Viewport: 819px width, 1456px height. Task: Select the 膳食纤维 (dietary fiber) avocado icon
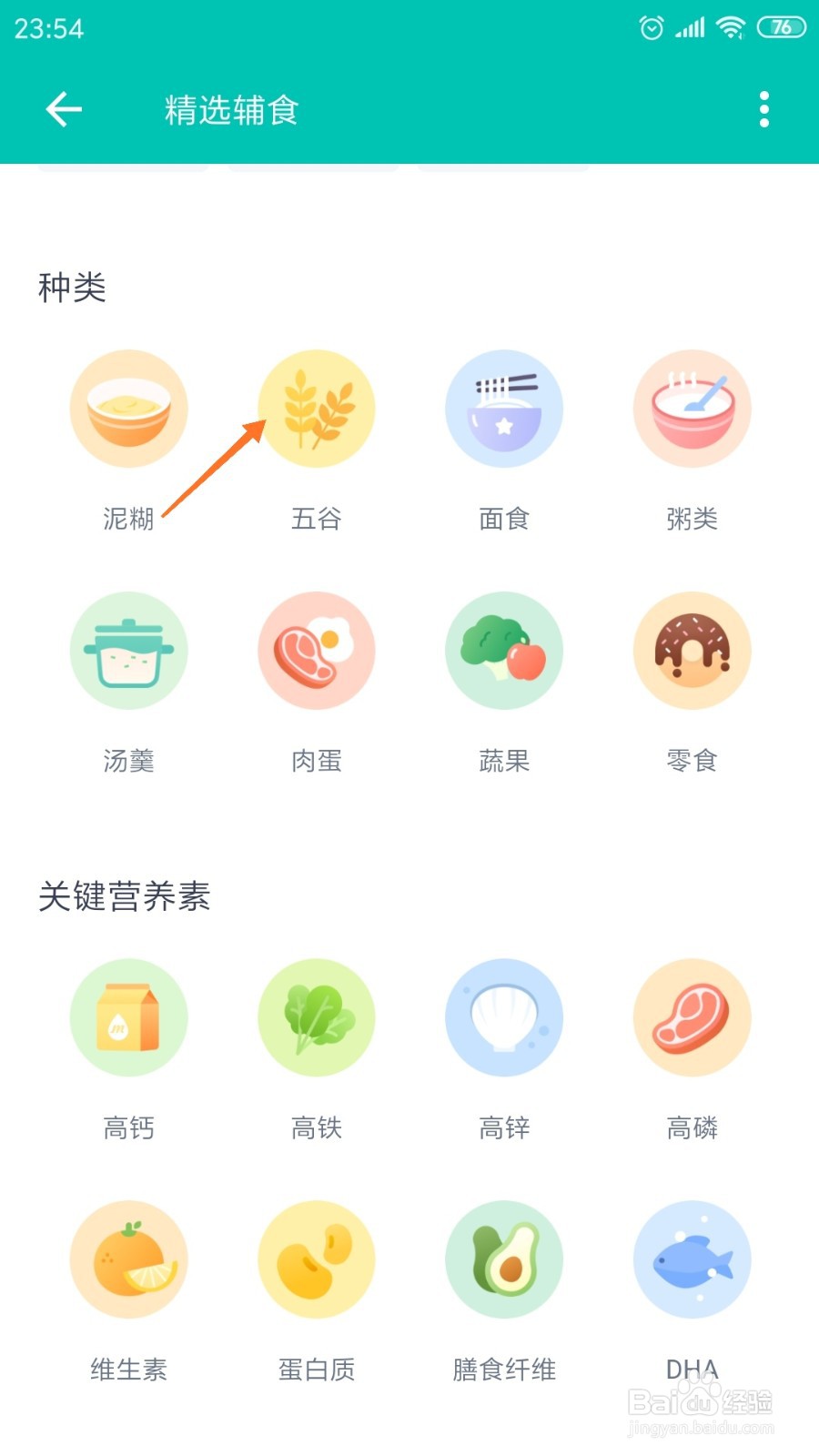click(x=504, y=1259)
